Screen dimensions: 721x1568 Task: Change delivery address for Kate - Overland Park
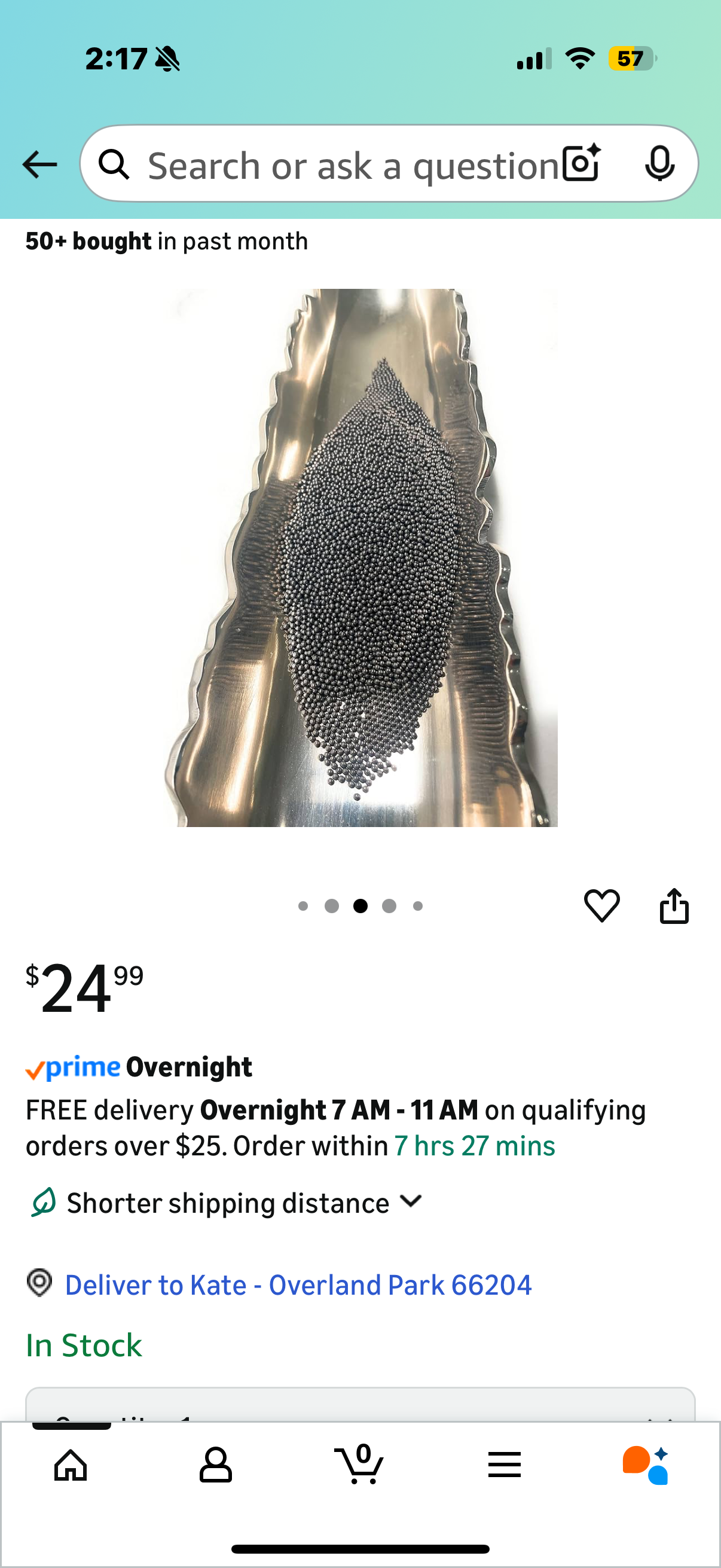click(298, 1285)
